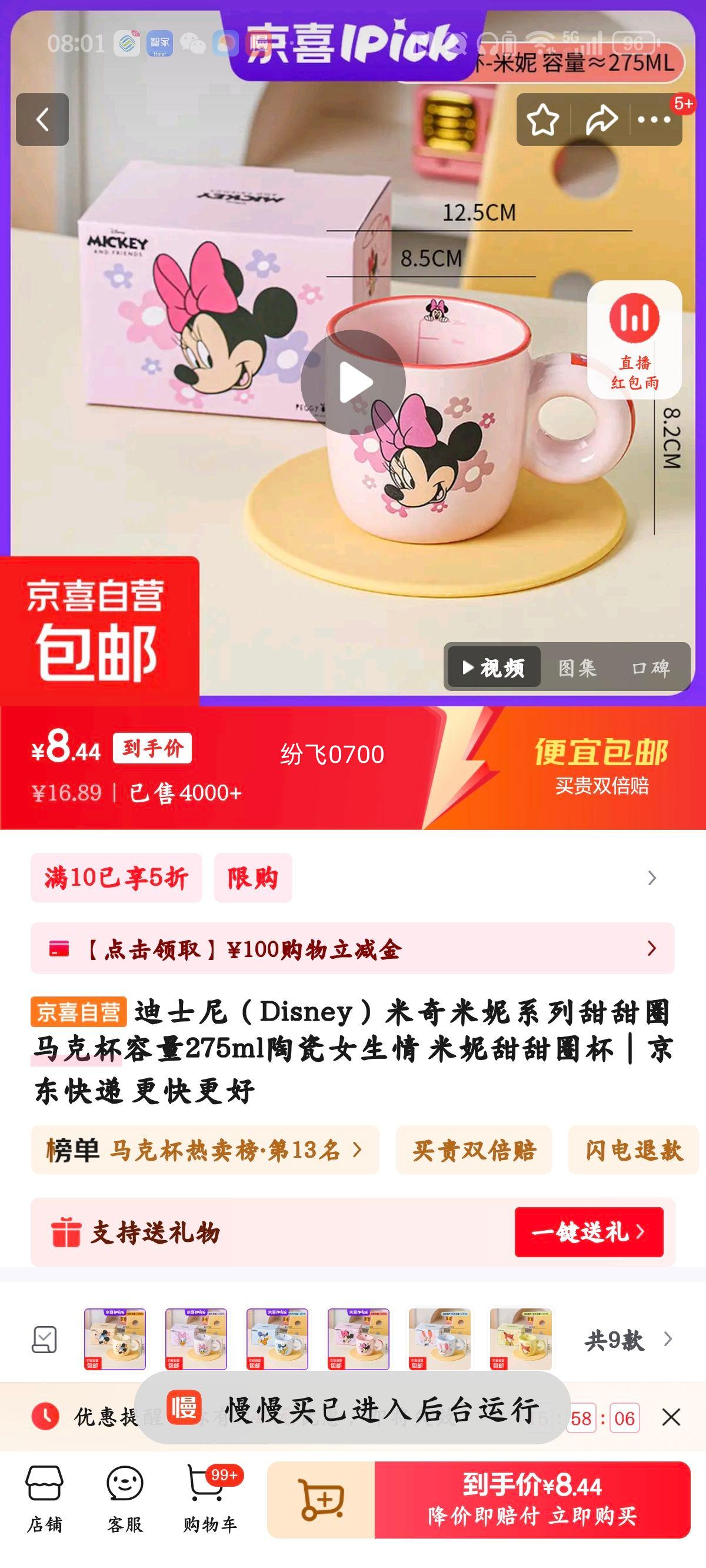The height and width of the screenshot is (1568, 706).
Task: Select the first mug variant thumbnail
Action: [115, 1339]
